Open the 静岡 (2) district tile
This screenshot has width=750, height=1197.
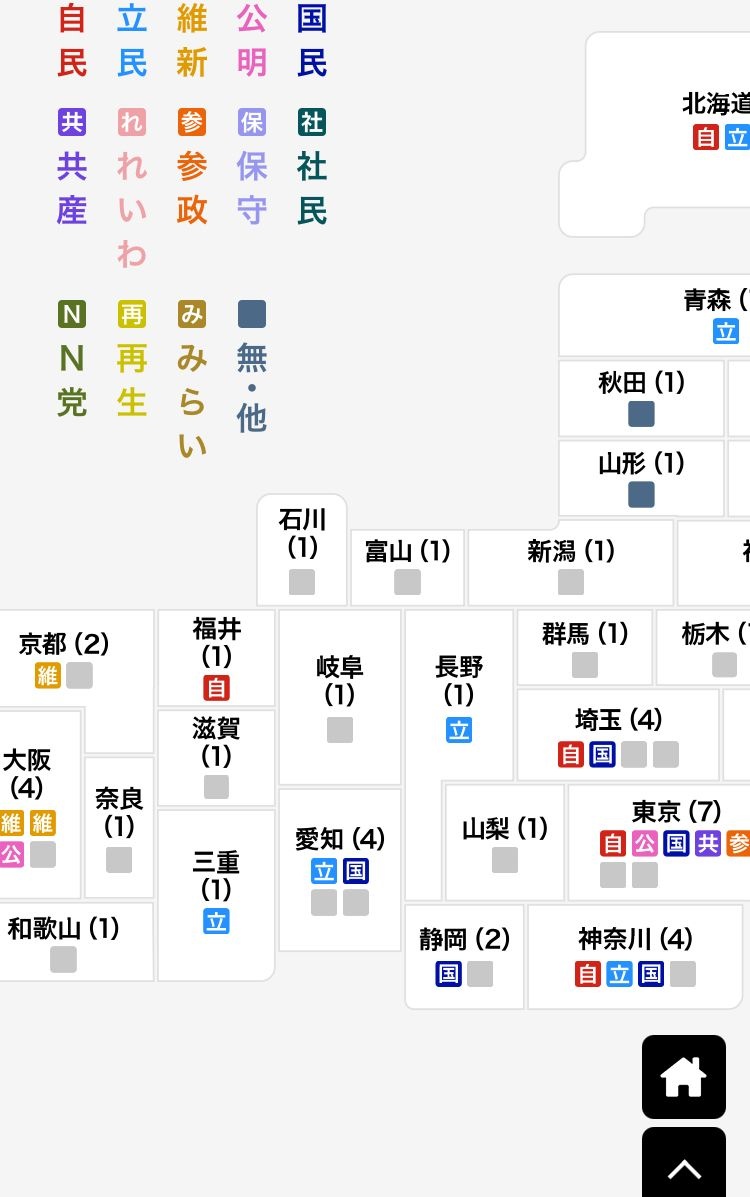464,956
